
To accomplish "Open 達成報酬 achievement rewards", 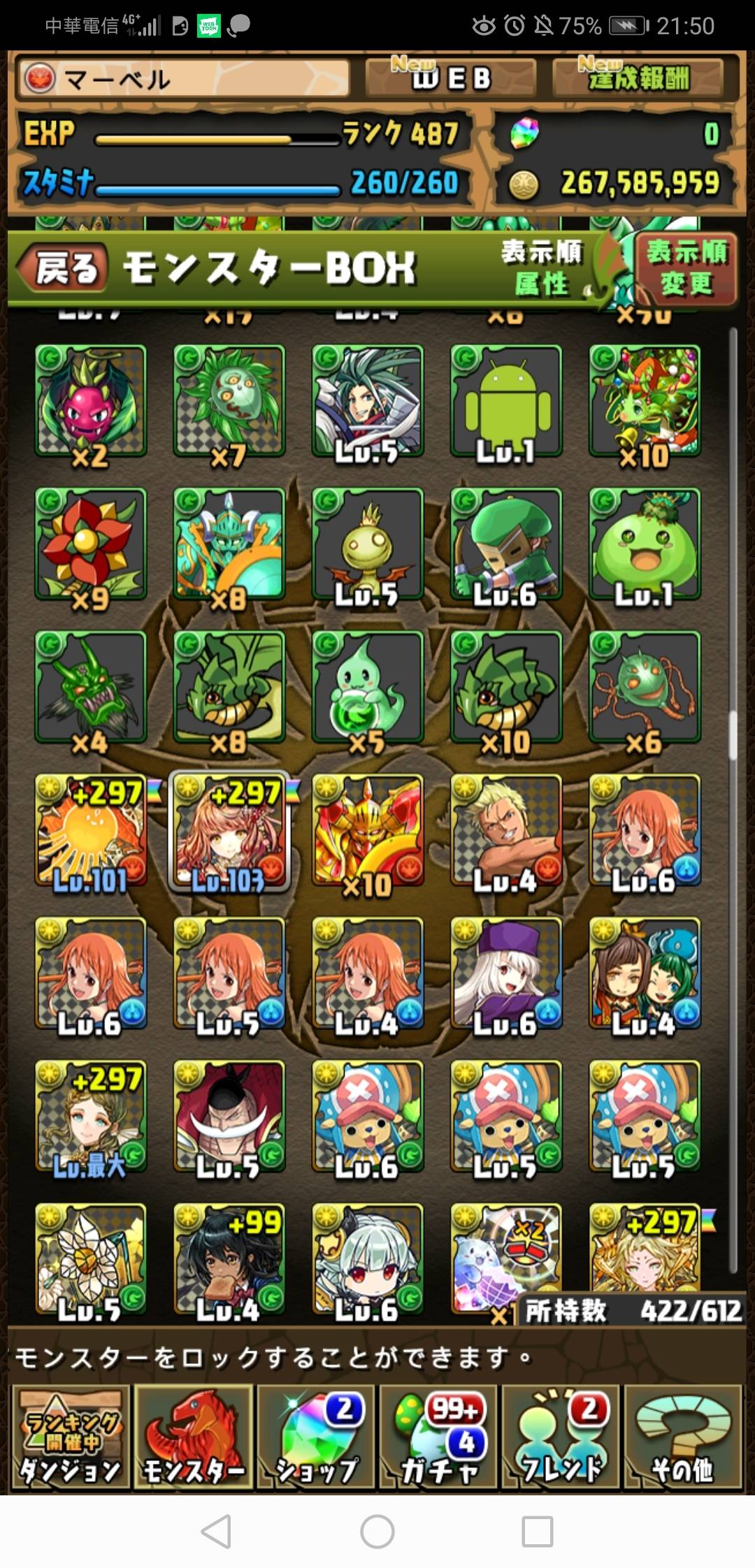I will (638, 77).
